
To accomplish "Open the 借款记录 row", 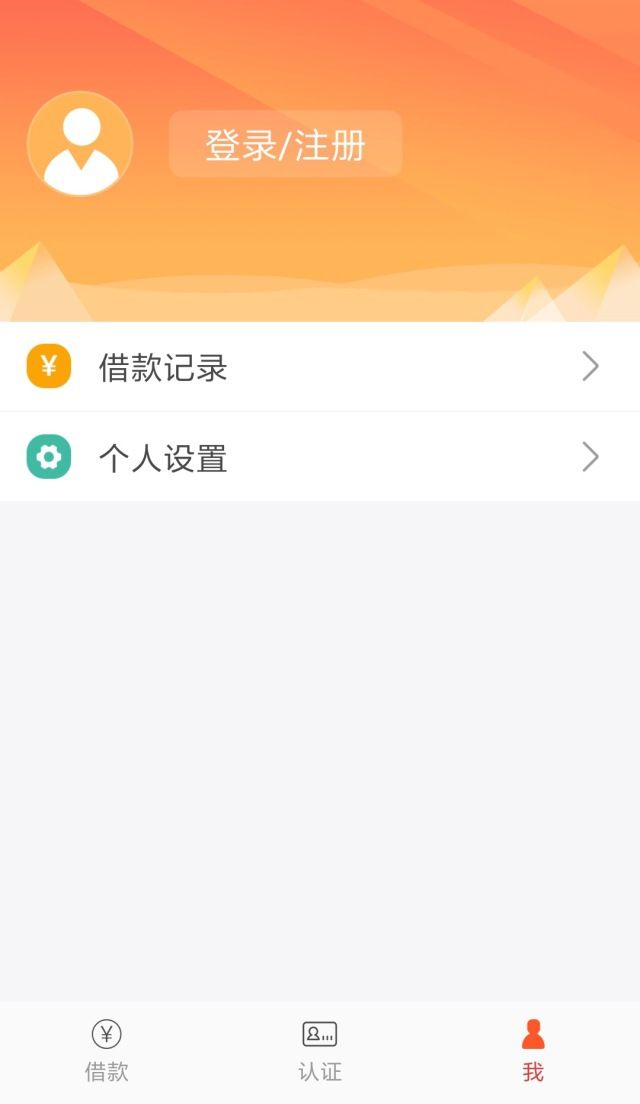I will (x=320, y=367).
